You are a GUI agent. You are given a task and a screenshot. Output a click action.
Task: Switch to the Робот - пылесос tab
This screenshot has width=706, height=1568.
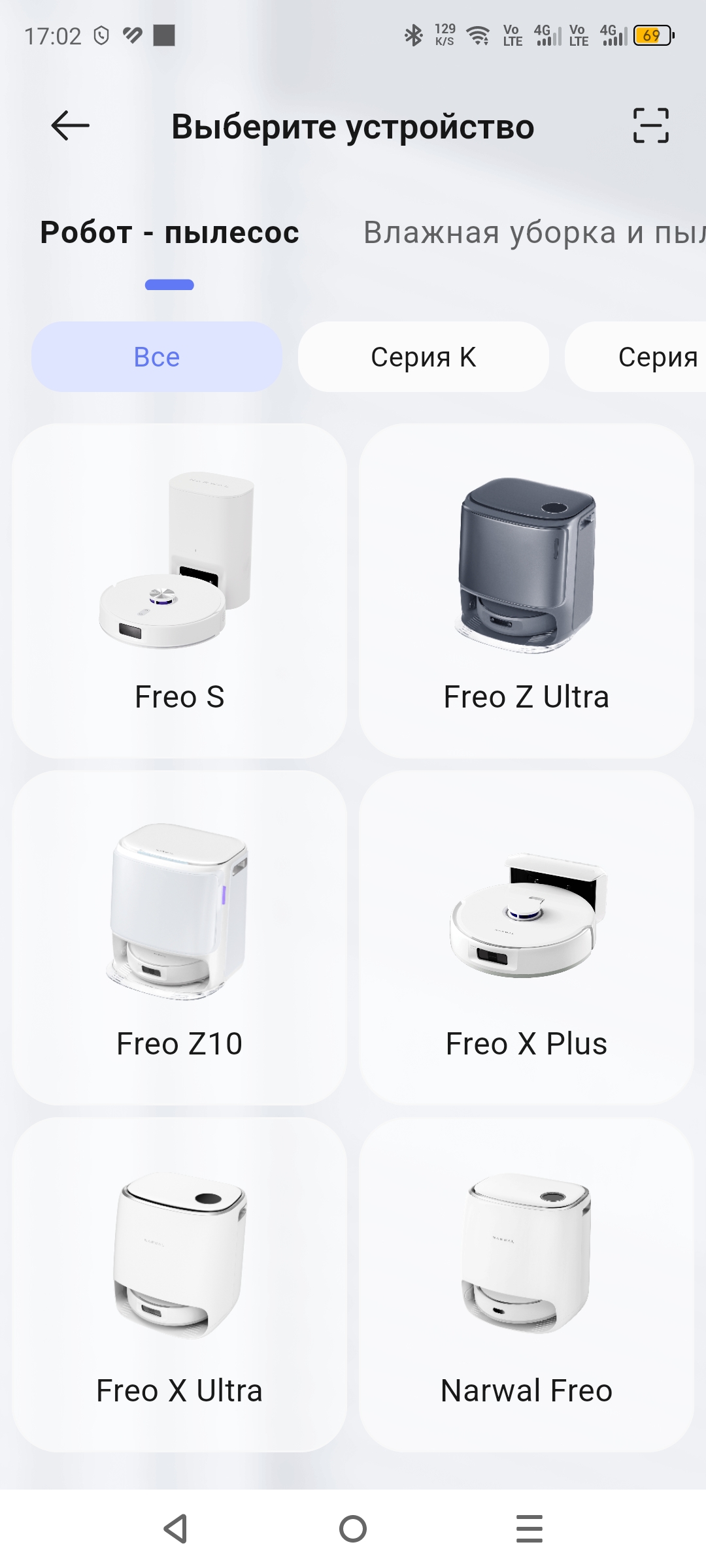coord(169,233)
